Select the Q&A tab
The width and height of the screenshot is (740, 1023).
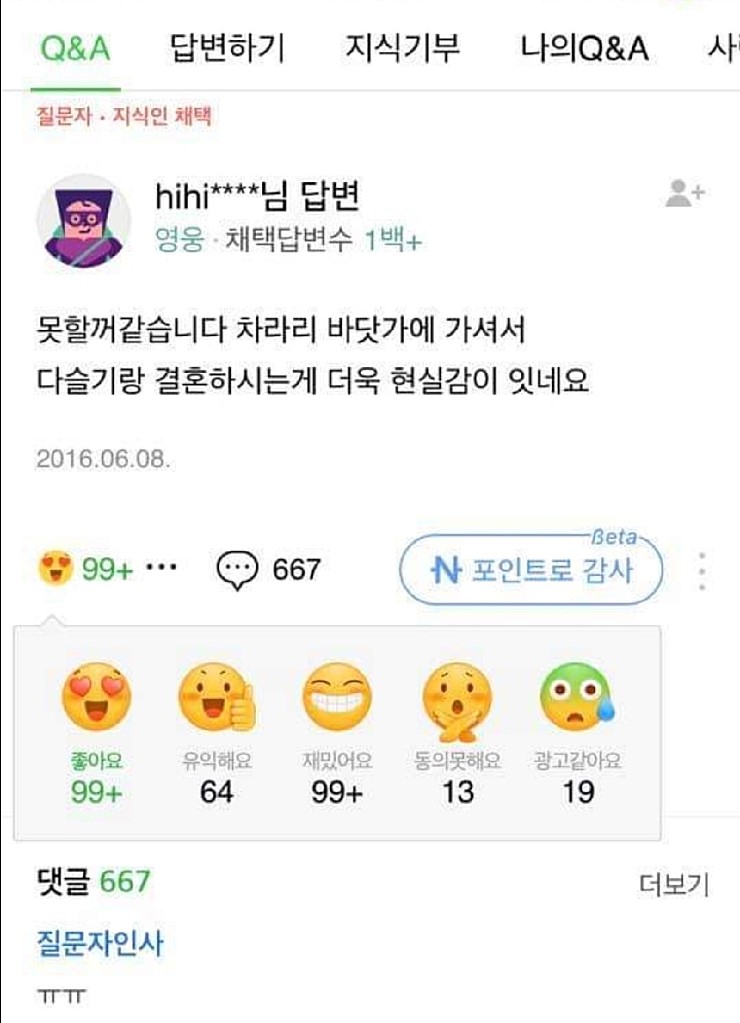pyautogui.click(x=75, y=49)
